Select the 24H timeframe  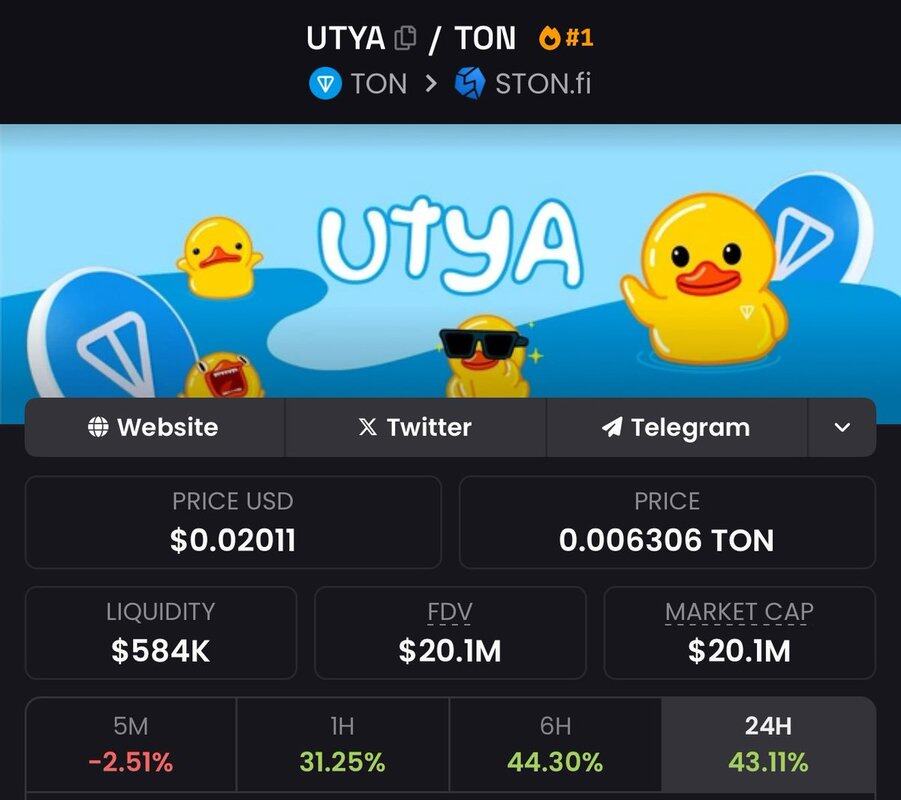tap(768, 745)
